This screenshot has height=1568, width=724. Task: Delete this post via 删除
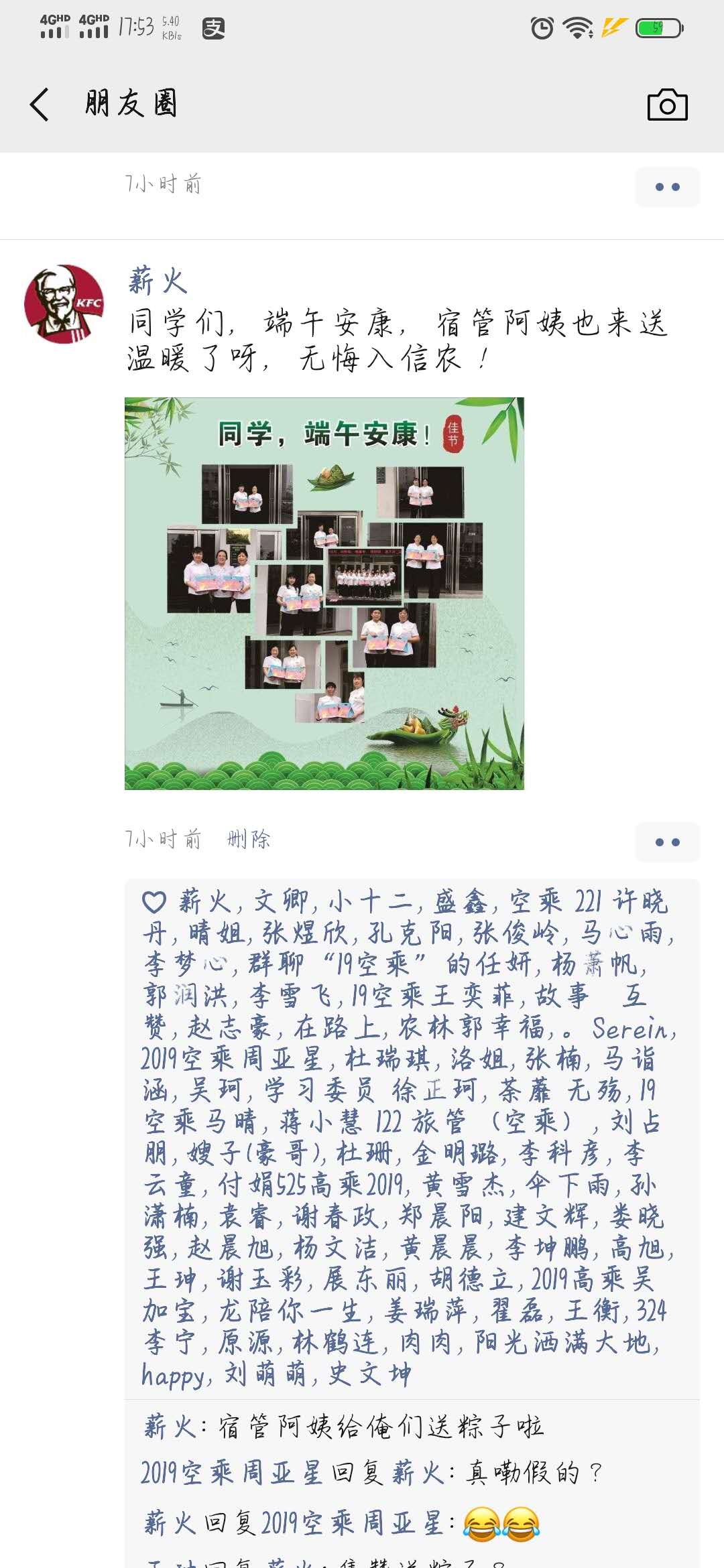point(249,839)
